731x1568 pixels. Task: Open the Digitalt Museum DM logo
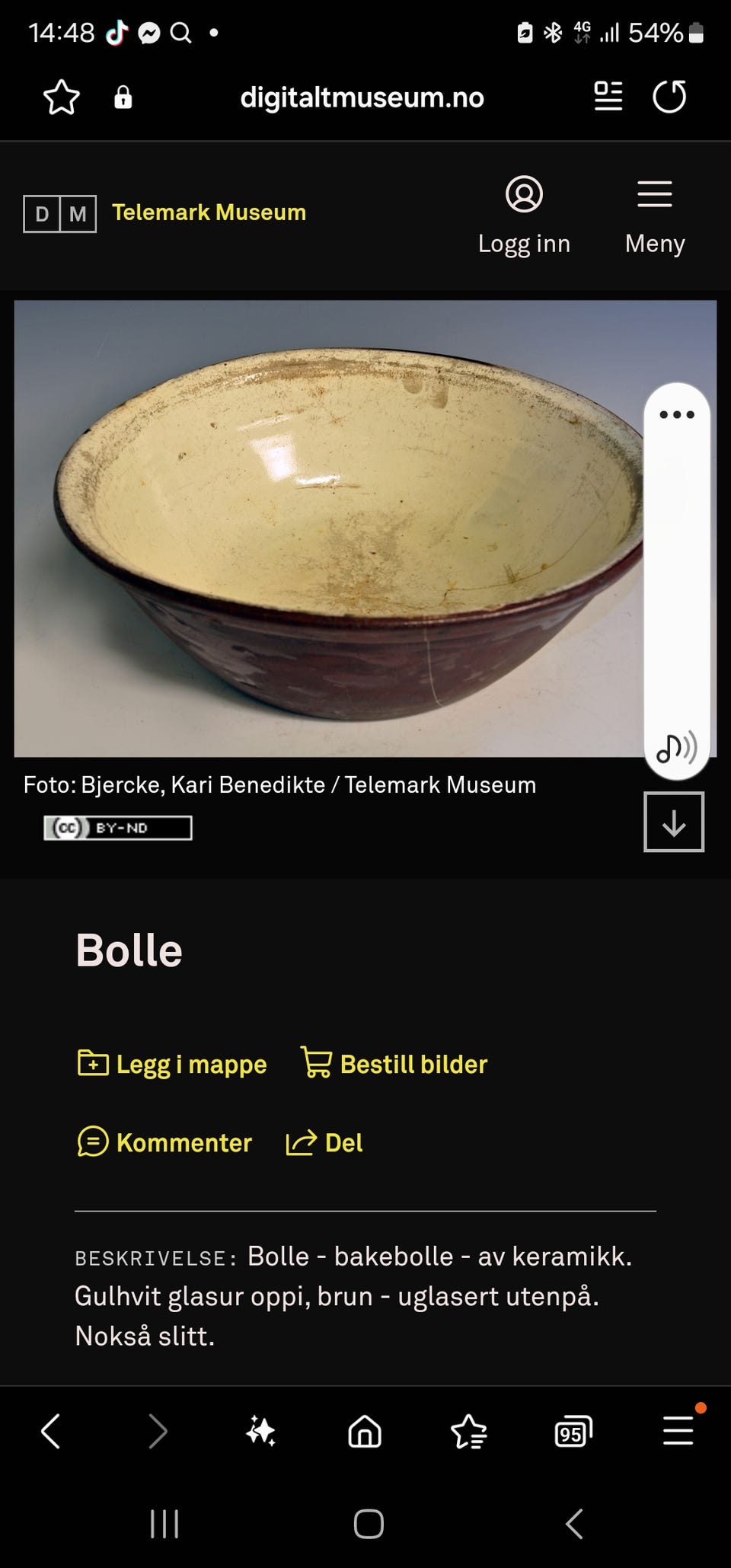tap(59, 214)
